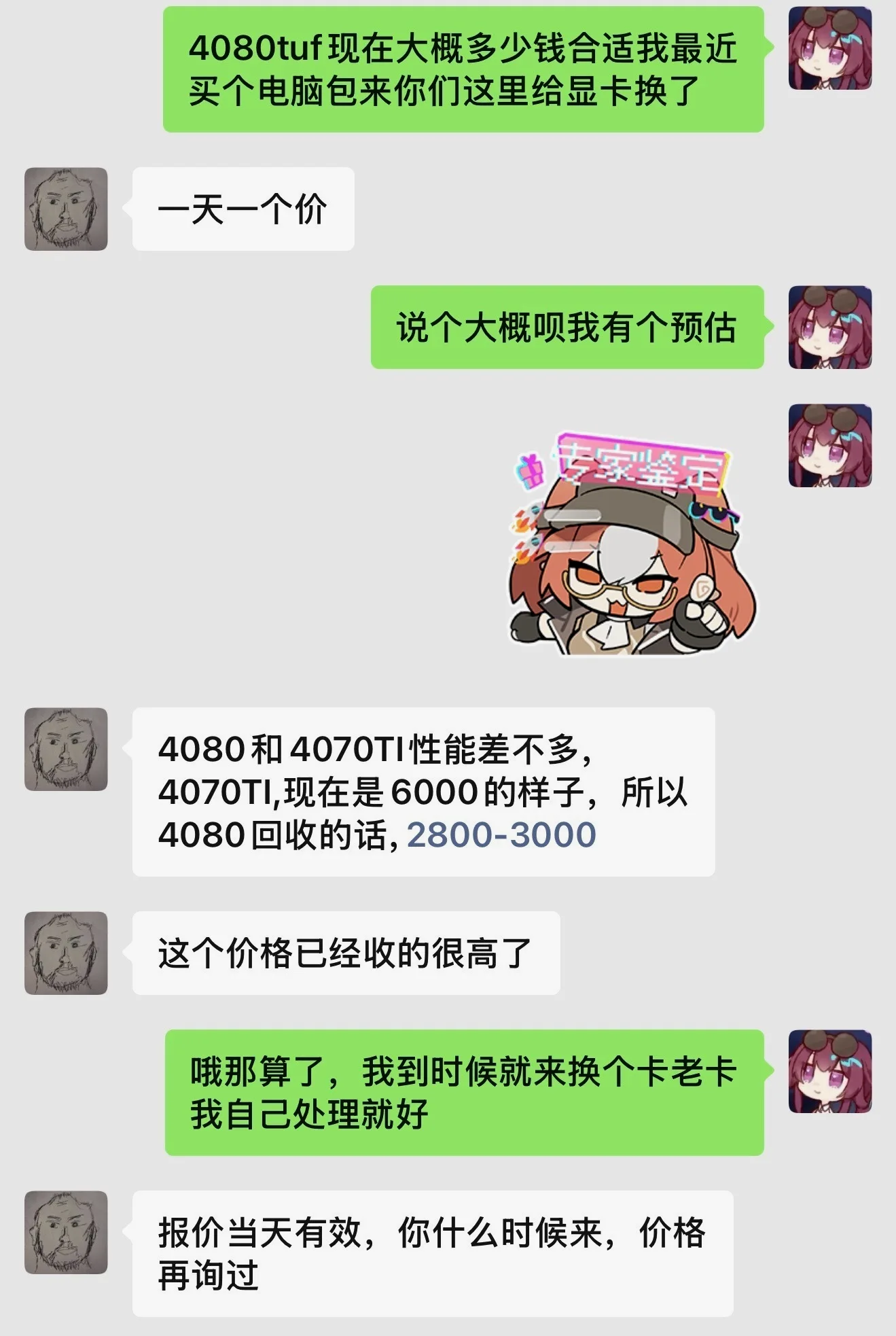This screenshot has width=896, height=1336.
Task: Tap the blue 2800-3000 number link
Action: tap(501, 835)
